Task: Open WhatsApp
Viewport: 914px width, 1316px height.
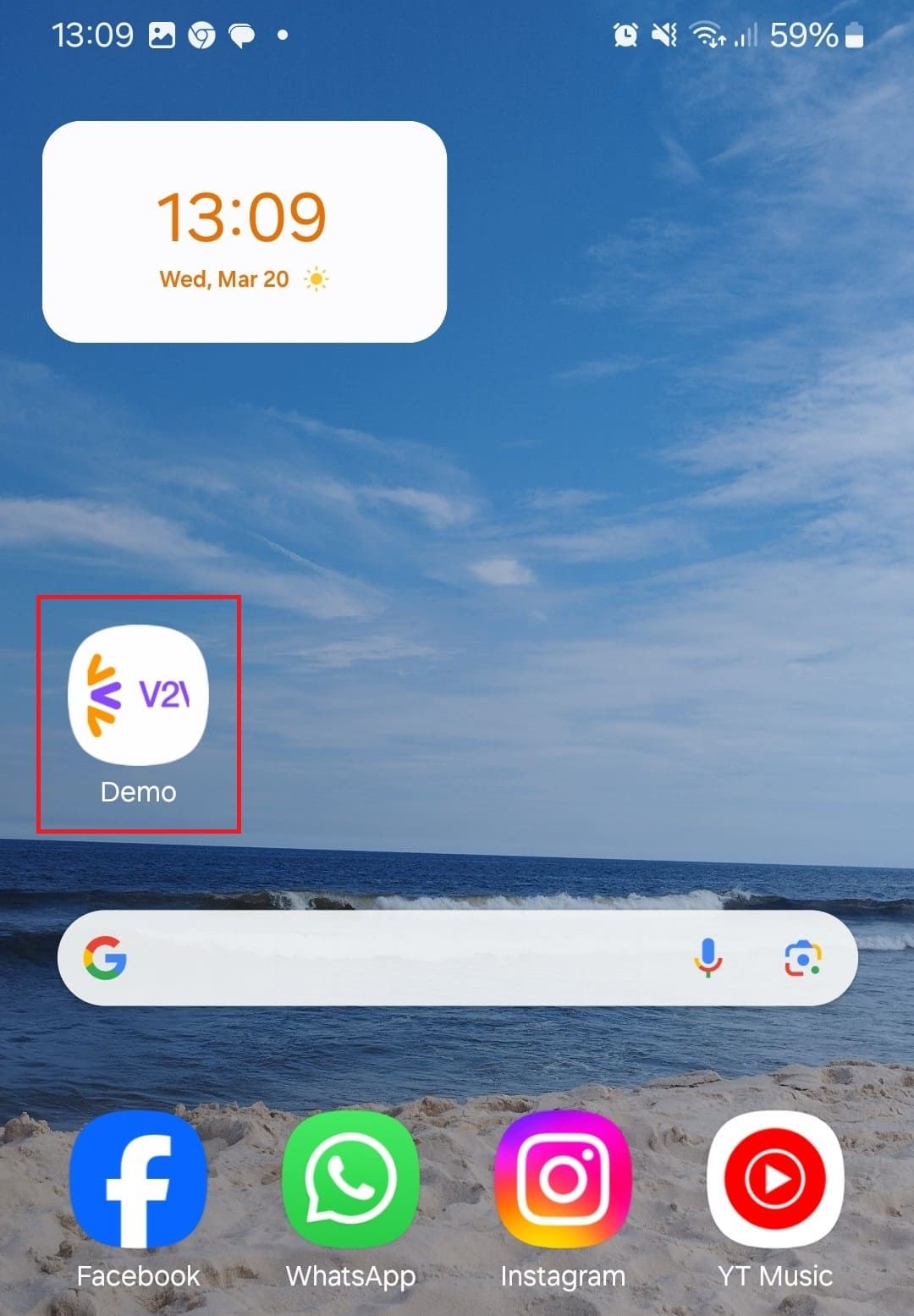Action: (350, 1179)
